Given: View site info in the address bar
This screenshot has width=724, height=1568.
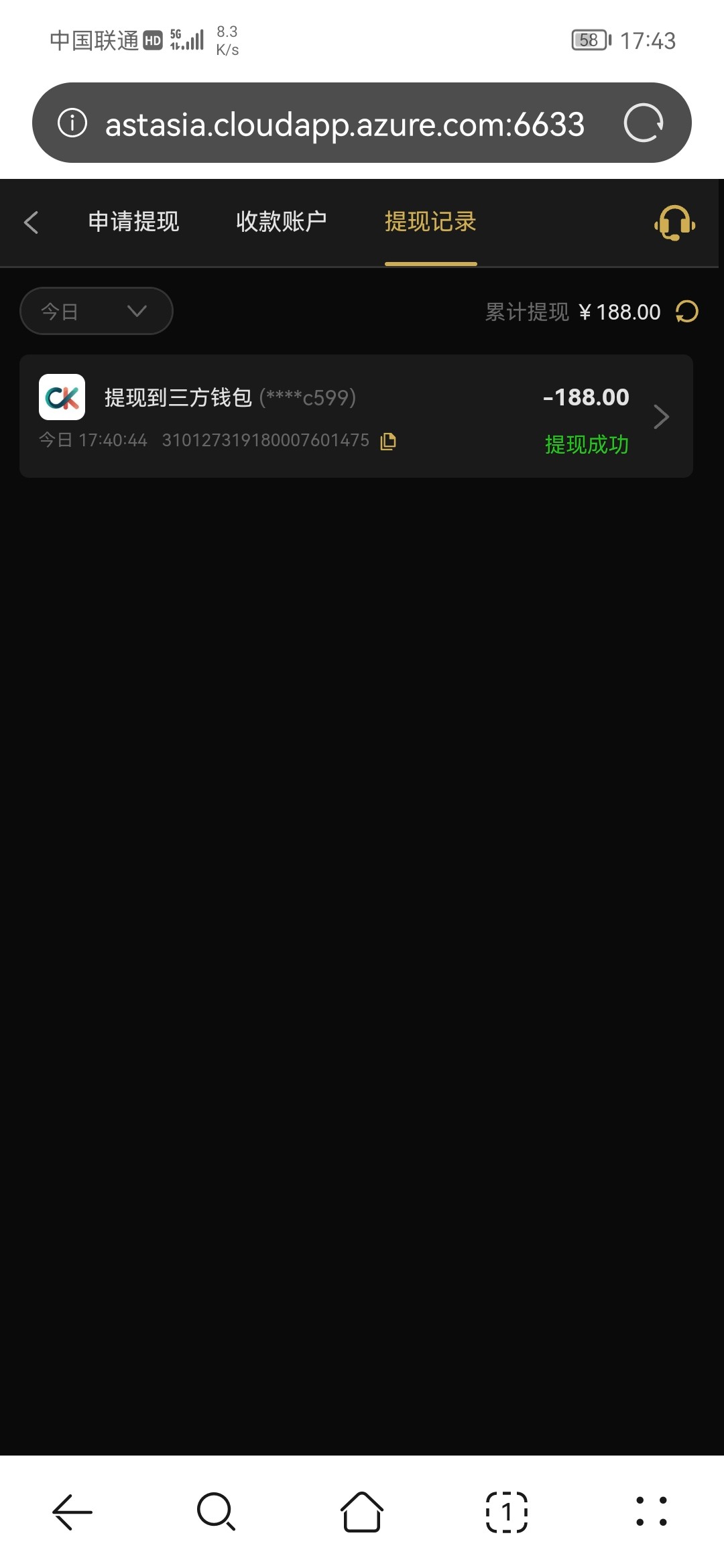Looking at the screenshot, I should [x=72, y=123].
